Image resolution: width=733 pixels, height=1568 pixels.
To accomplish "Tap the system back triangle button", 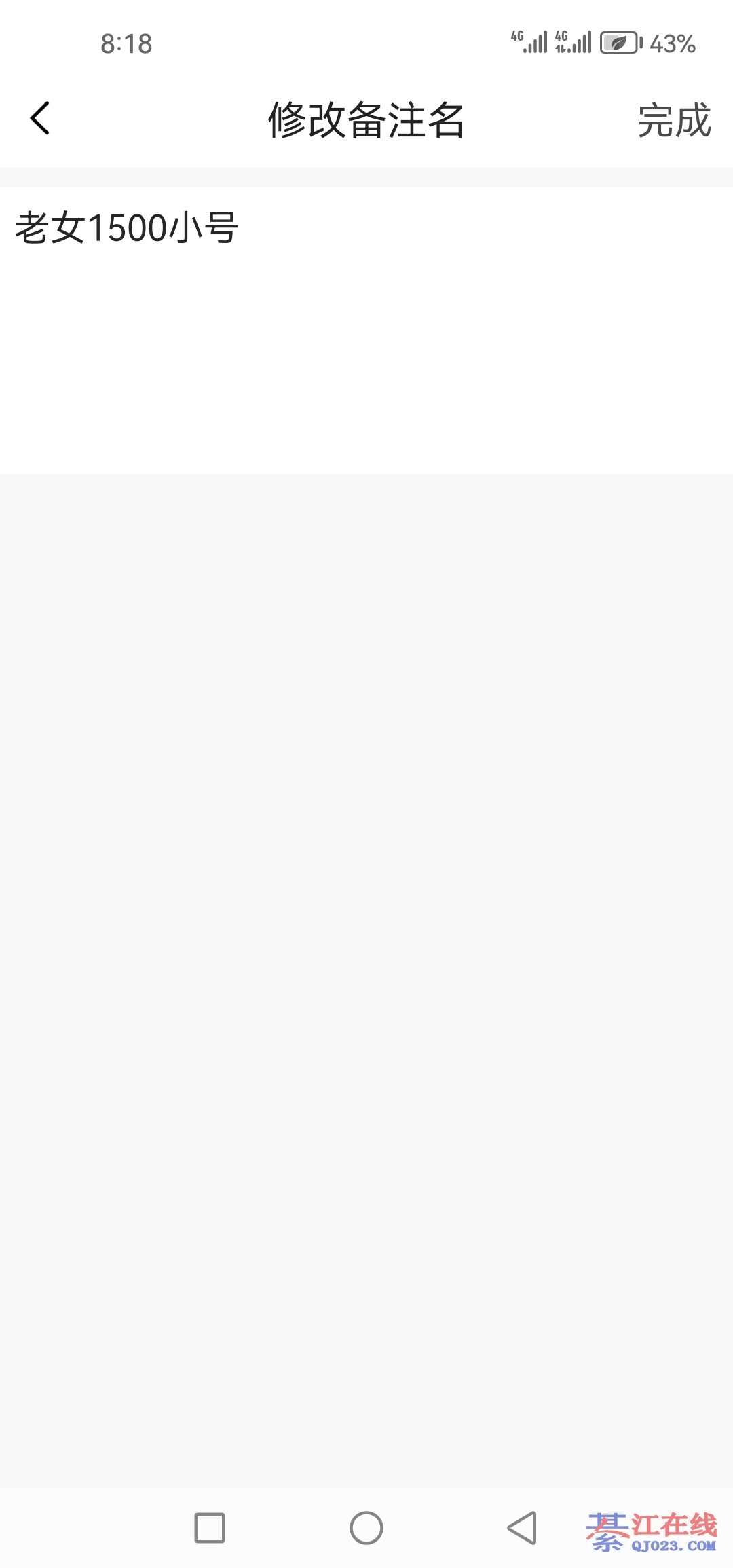I will [x=522, y=1528].
